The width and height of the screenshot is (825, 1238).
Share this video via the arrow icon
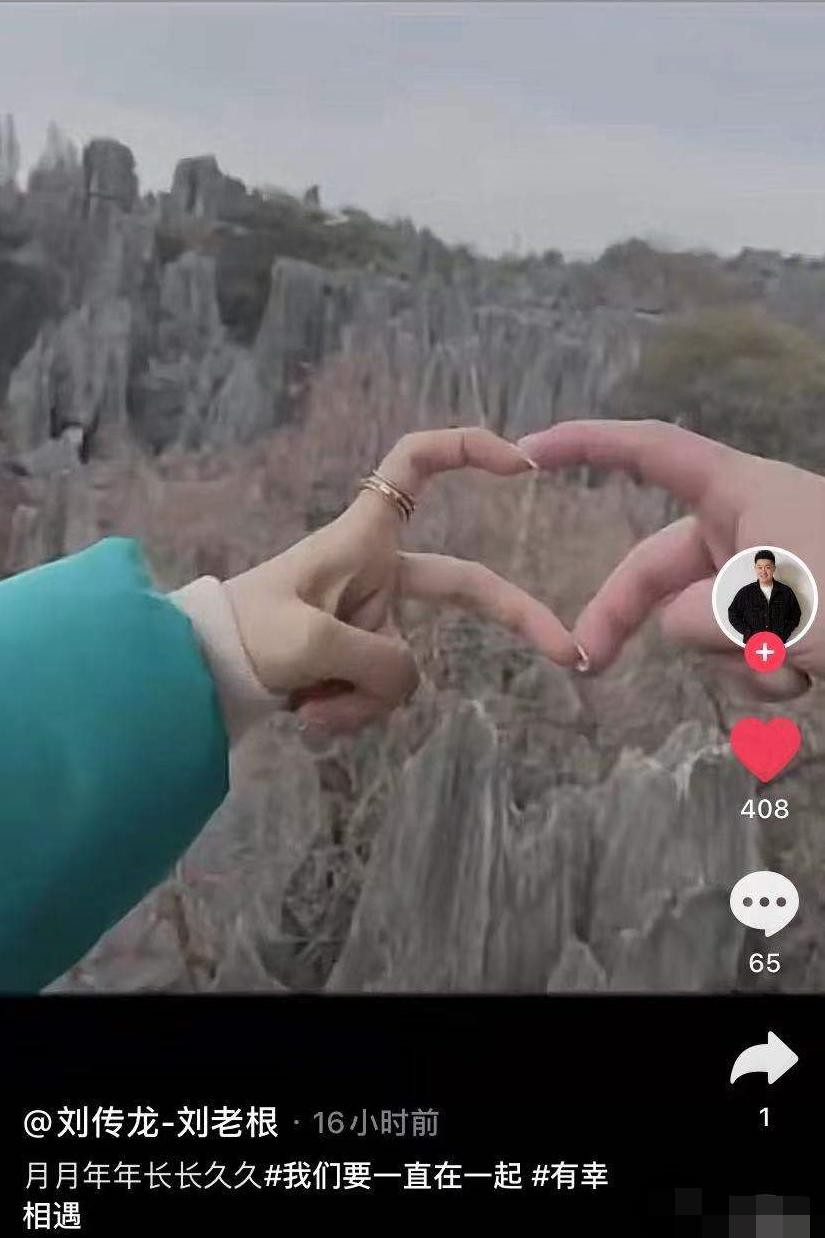(x=764, y=1059)
